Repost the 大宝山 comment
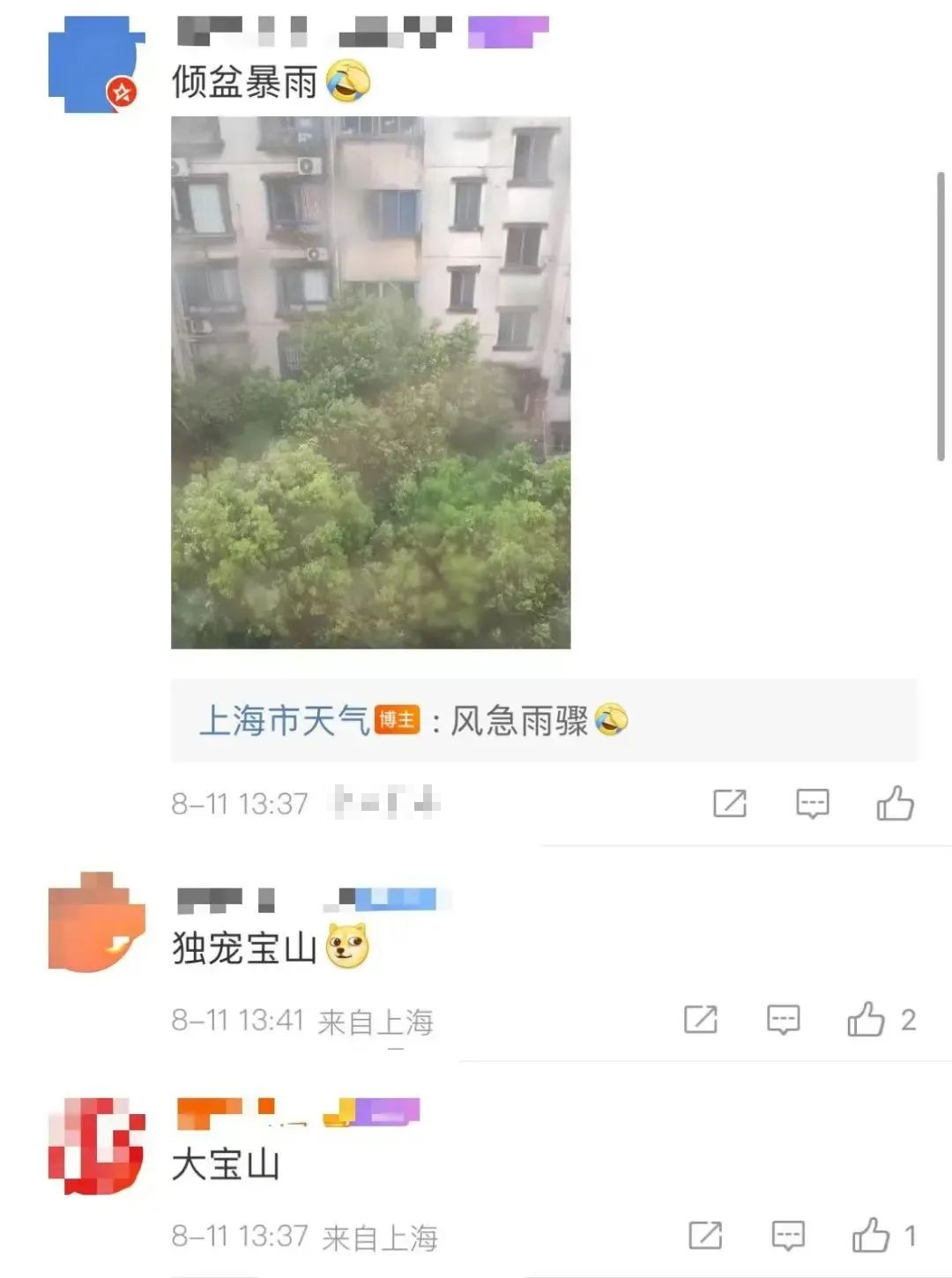Image resolution: width=952 pixels, height=1278 pixels. pos(705,1236)
